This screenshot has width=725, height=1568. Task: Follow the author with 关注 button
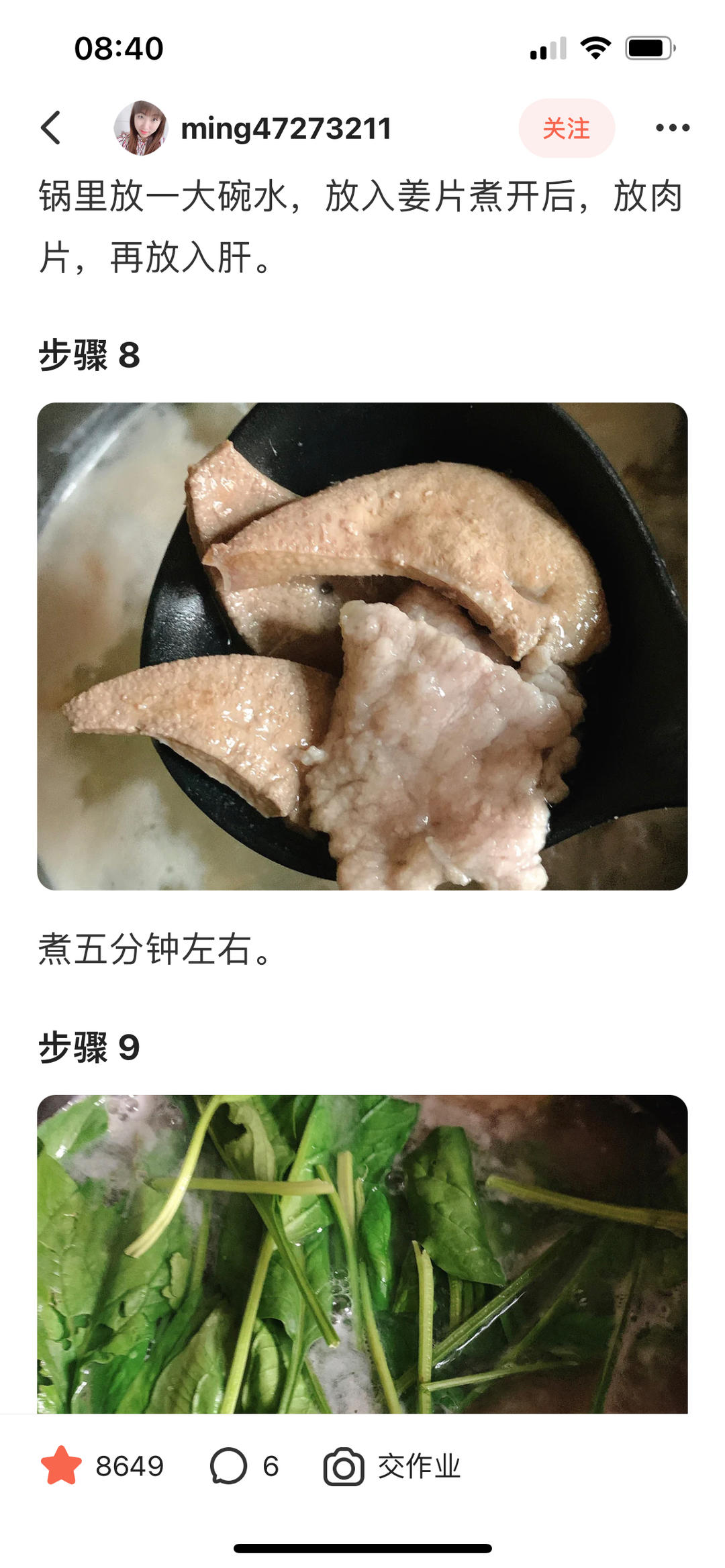point(566,127)
